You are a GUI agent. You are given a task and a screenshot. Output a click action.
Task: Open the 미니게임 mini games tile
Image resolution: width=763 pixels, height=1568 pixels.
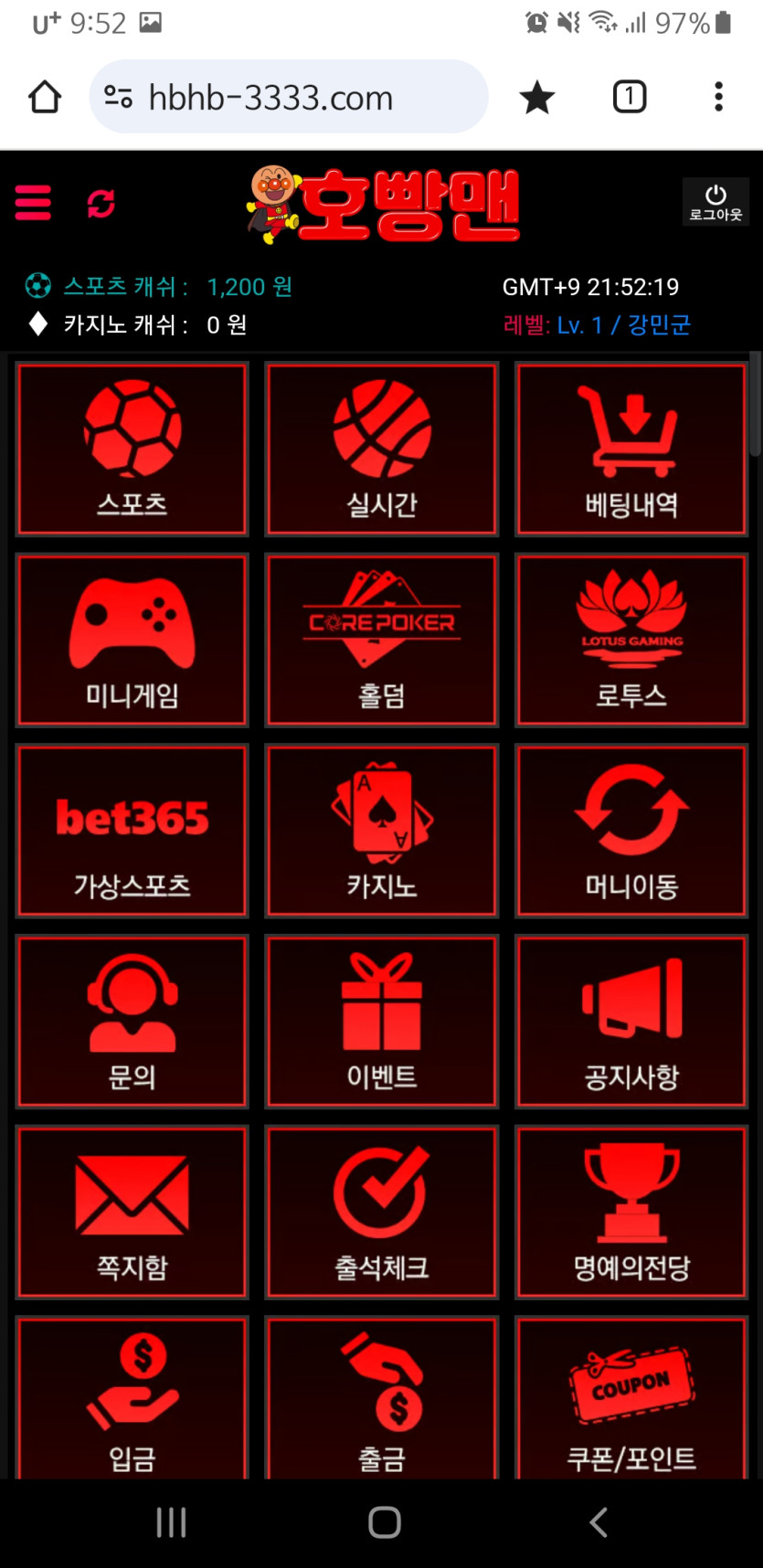pos(132,640)
